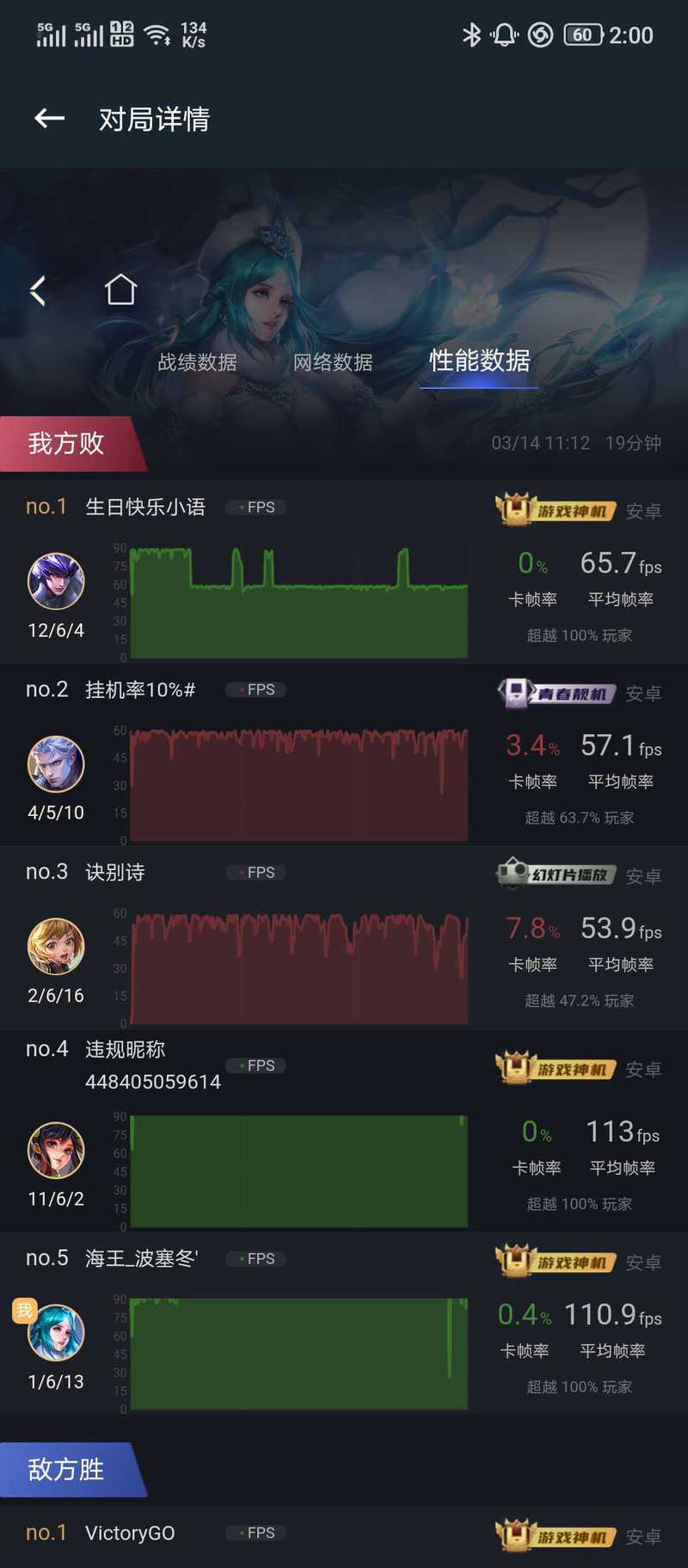This screenshot has height=1568, width=688.
Task: Tap the FPS chip beside 生日快乐小语
Action: (256, 508)
